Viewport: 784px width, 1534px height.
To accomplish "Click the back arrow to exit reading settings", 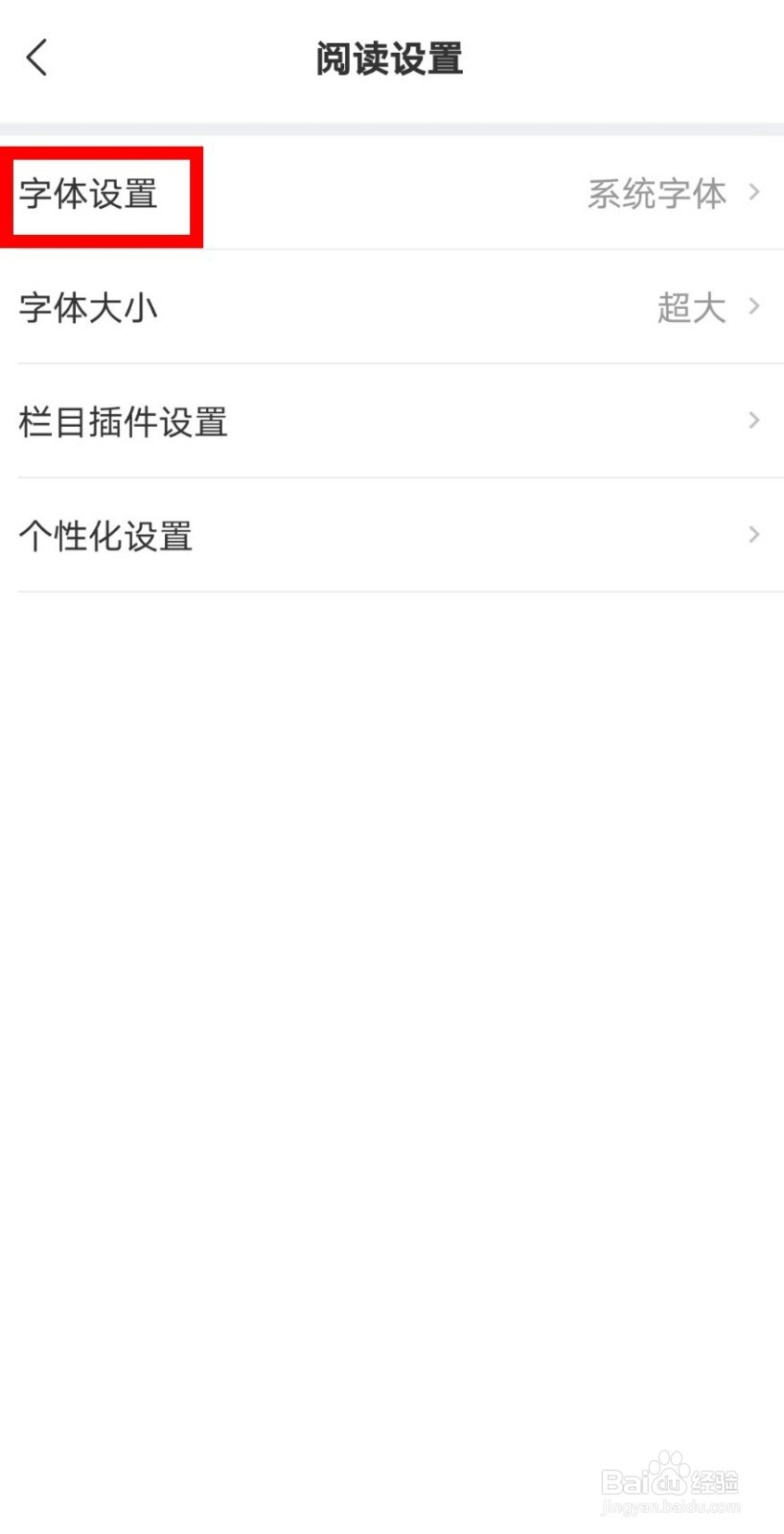I will 36,58.
